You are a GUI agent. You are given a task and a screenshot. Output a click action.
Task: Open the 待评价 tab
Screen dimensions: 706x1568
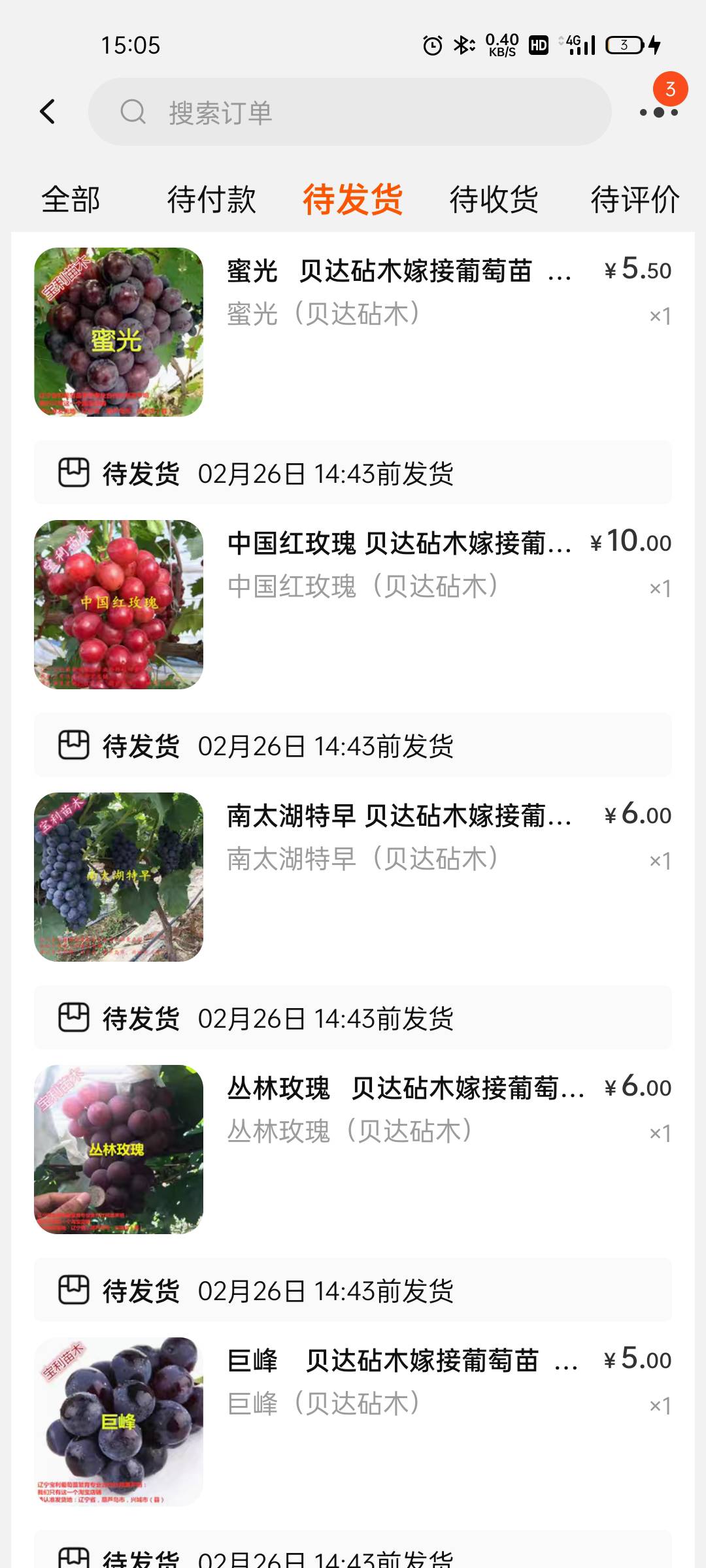635,199
